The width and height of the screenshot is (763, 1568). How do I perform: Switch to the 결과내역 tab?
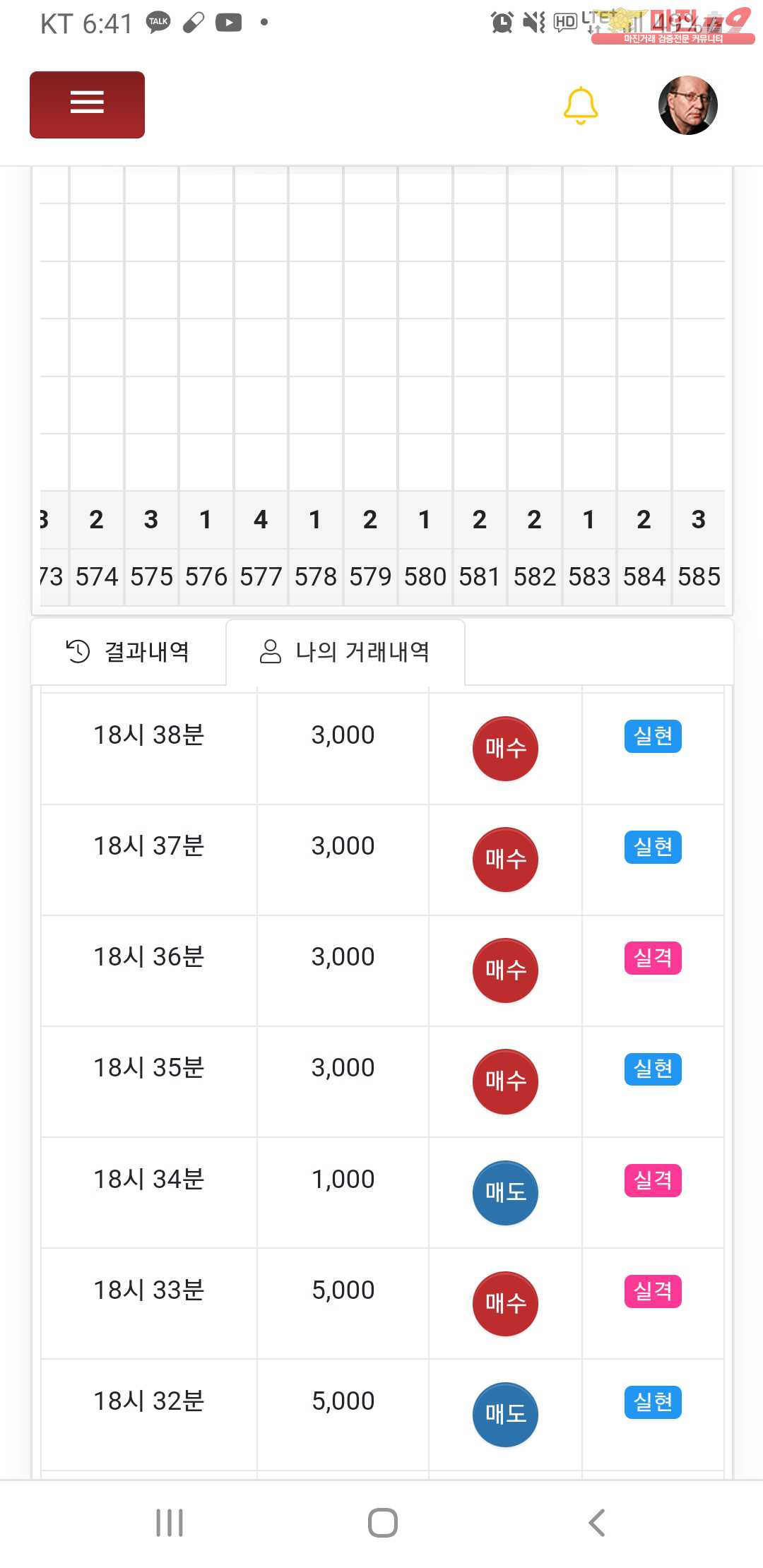[x=129, y=651]
